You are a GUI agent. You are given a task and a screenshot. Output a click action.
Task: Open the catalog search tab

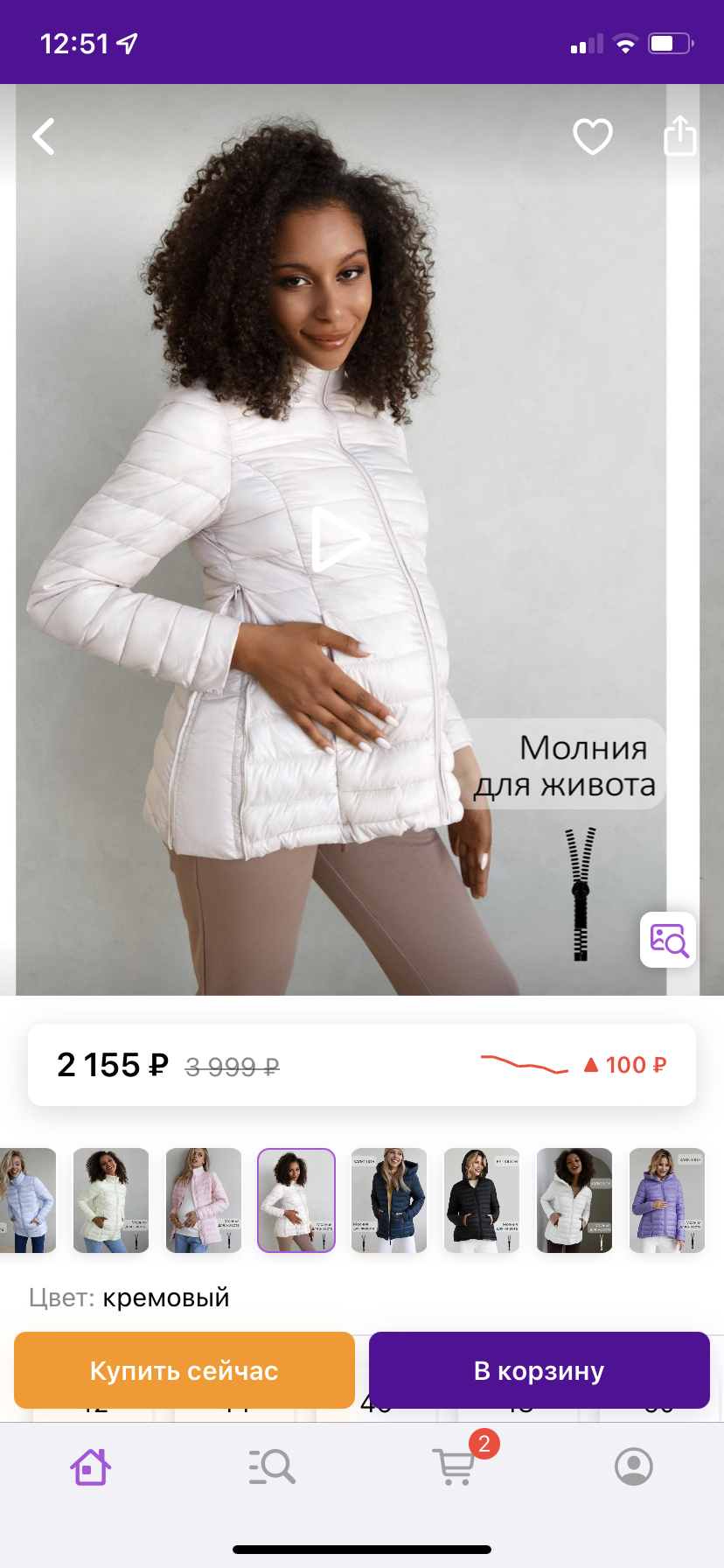(272, 1466)
